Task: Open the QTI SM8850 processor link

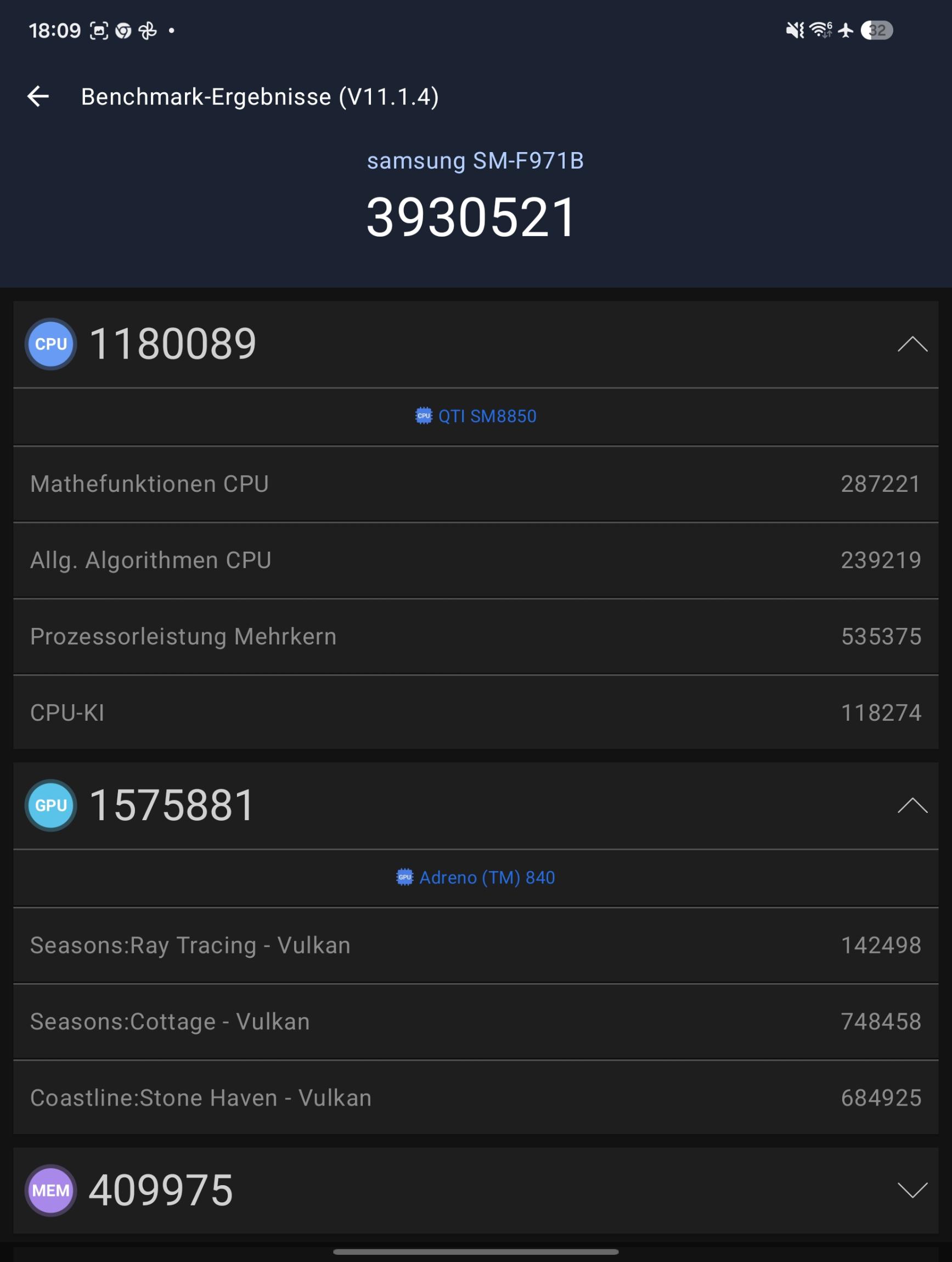Action: tap(476, 417)
